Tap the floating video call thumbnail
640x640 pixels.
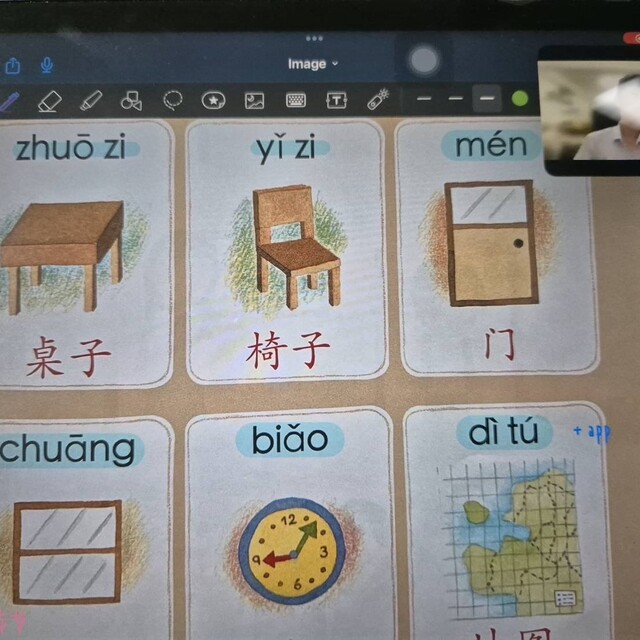590,110
